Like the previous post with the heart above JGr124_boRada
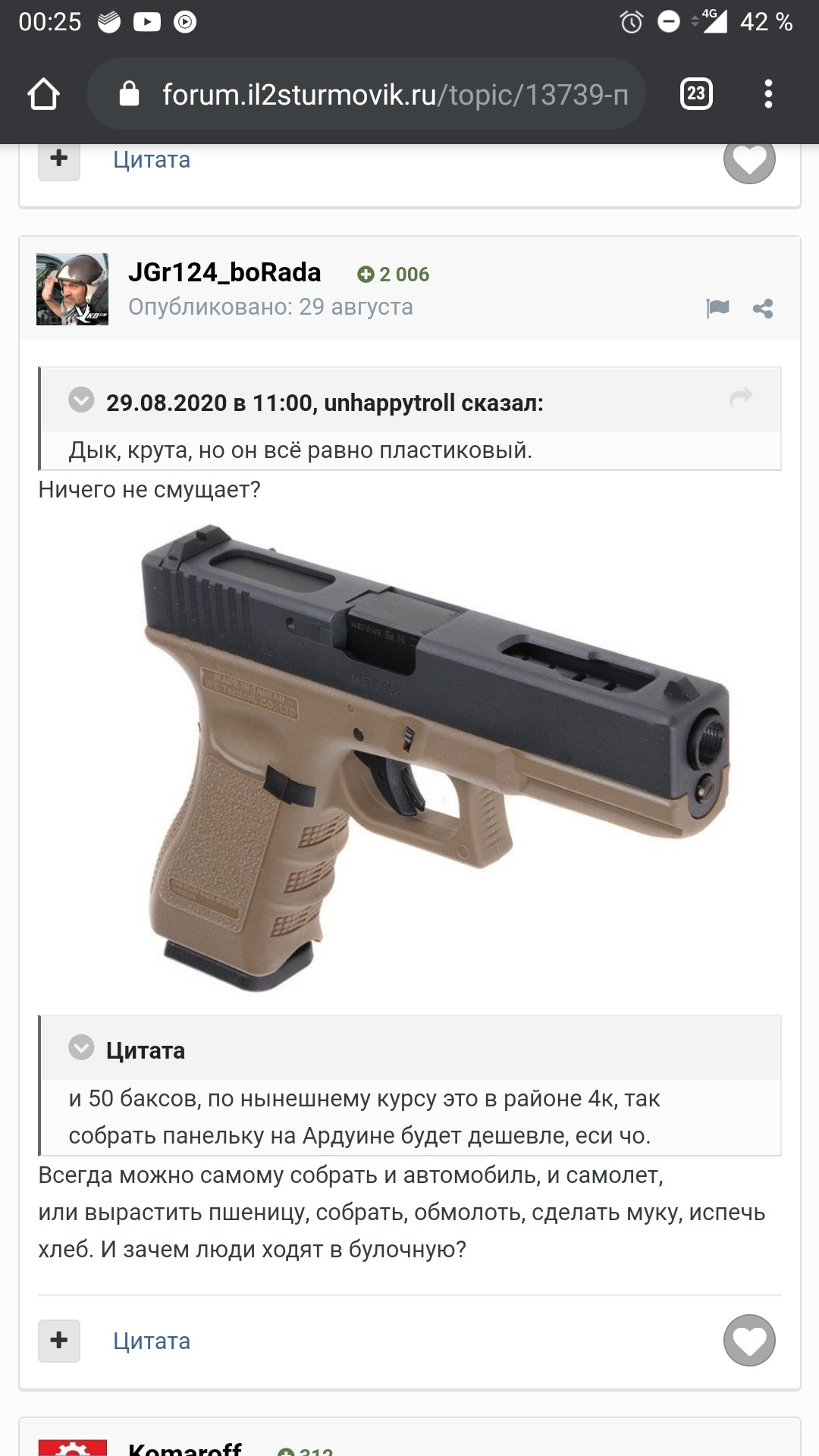Image resolution: width=819 pixels, height=1456 pixels. click(749, 160)
